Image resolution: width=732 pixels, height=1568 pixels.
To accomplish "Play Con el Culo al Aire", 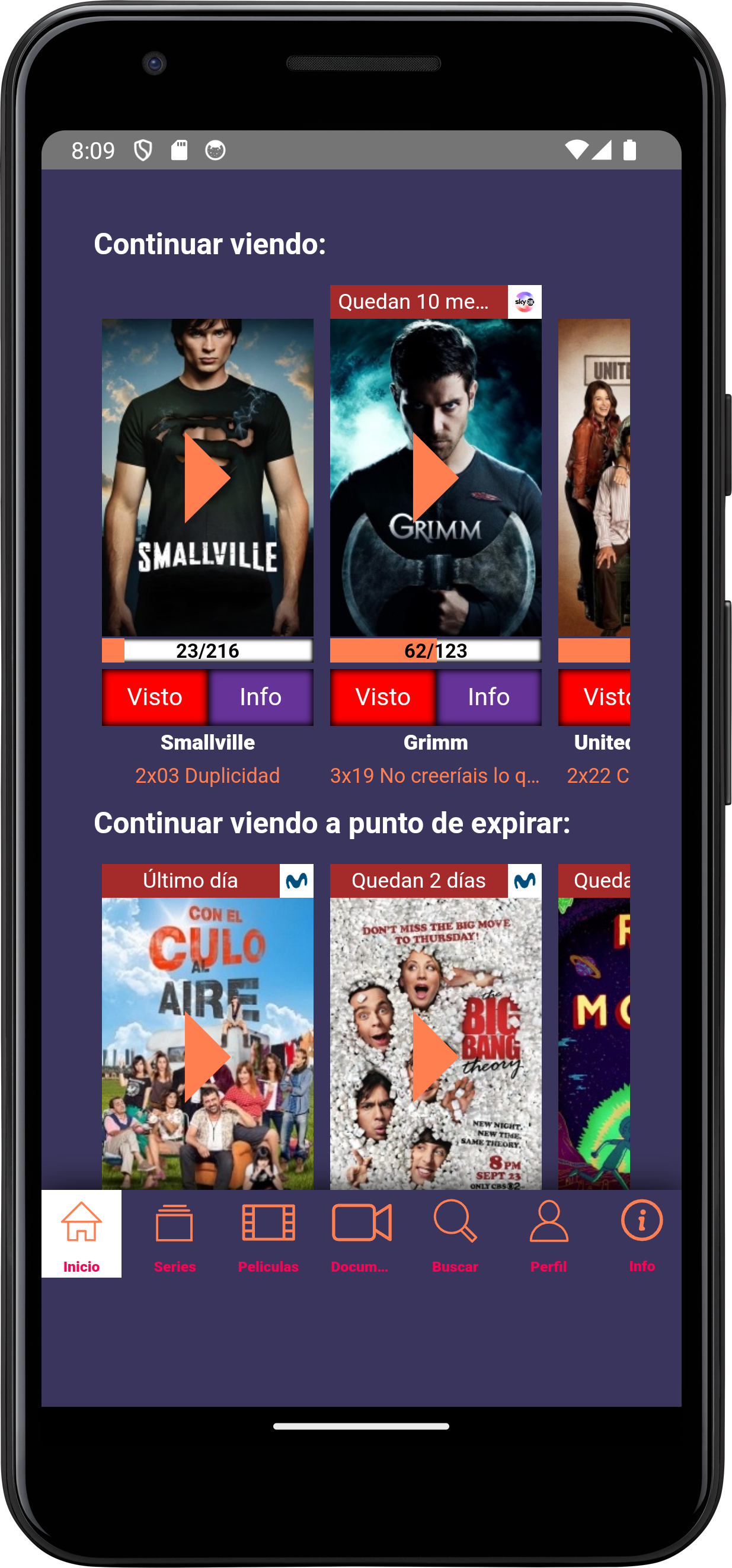I will [207, 1057].
